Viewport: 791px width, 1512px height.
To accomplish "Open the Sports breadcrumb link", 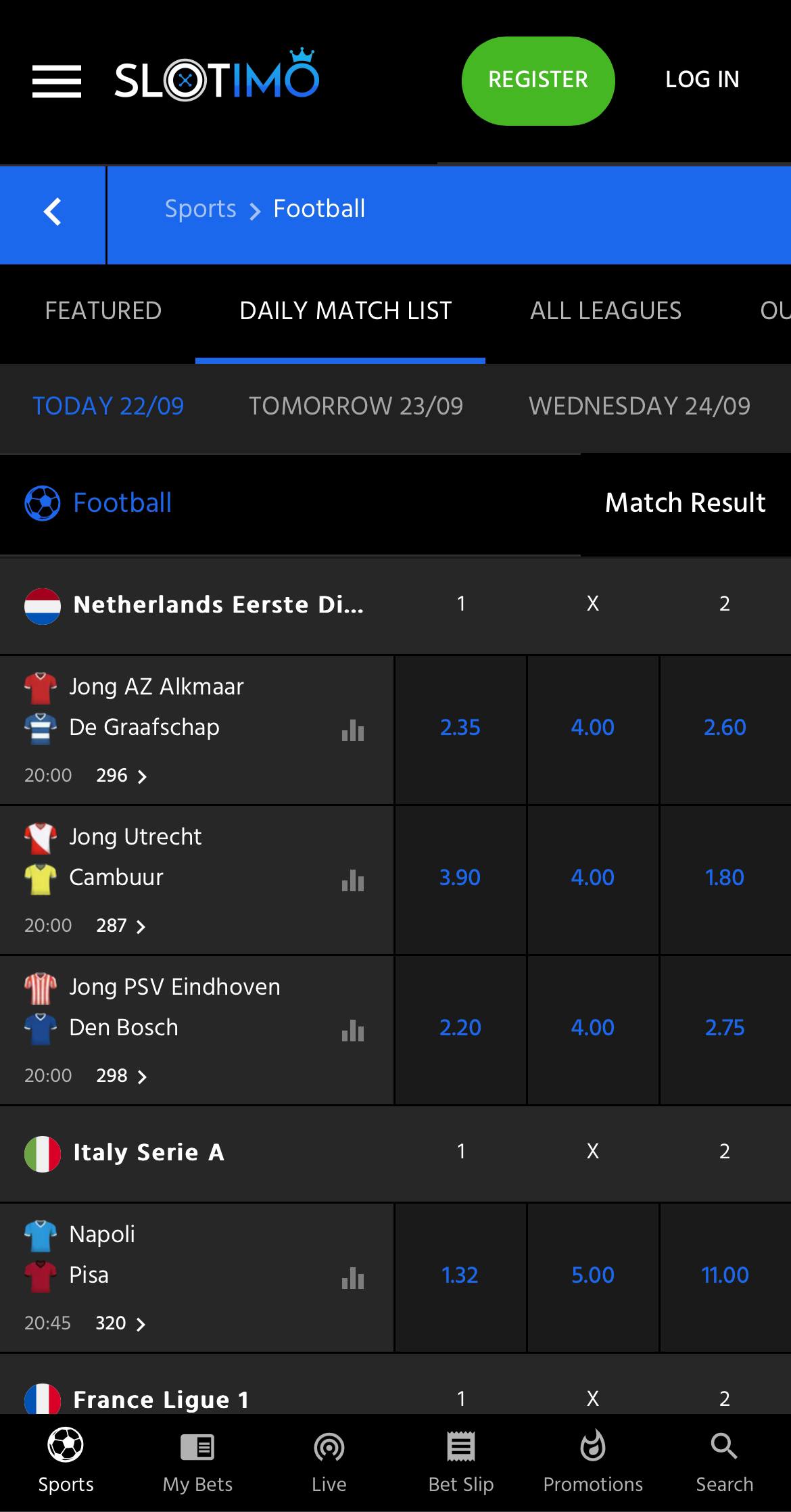I will click(x=200, y=209).
